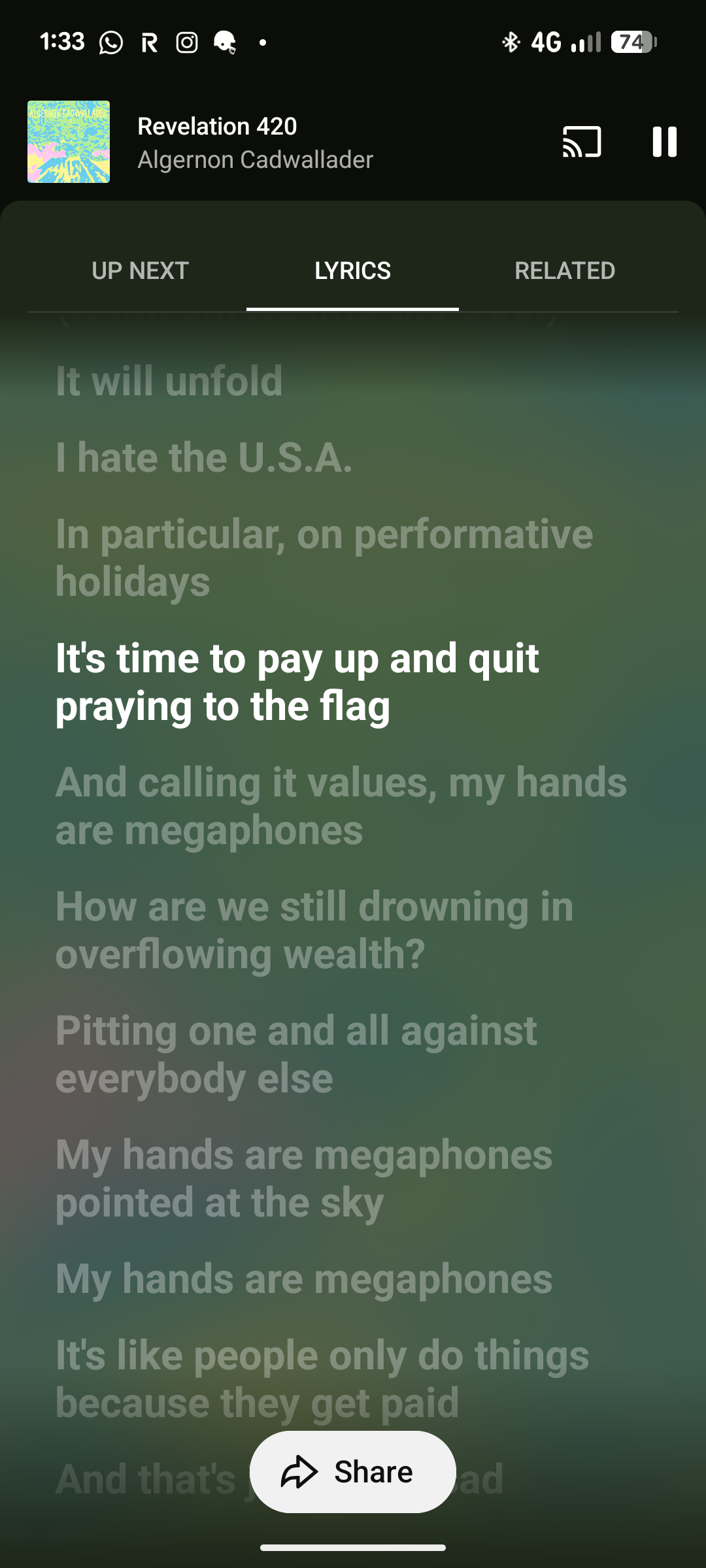The image size is (706, 1568).
Task: Seek to "My hands are megaphones pointed" line
Action: click(x=304, y=1179)
